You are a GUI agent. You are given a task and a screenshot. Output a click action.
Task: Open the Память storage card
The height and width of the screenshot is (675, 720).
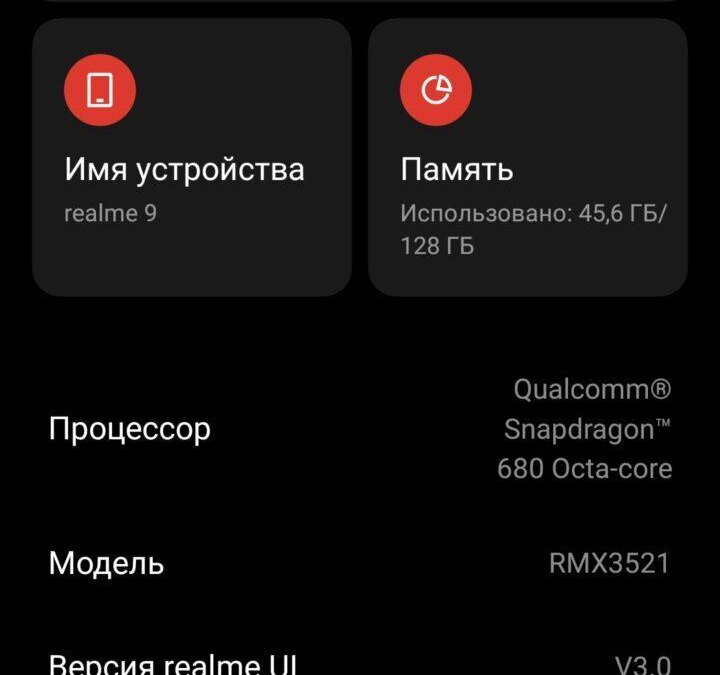pos(528,157)
